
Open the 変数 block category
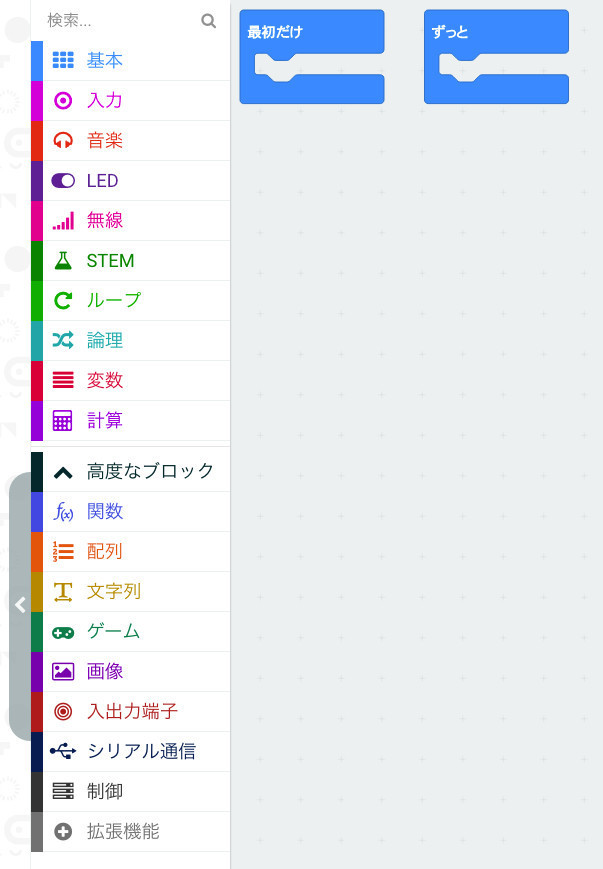point(105,381)
